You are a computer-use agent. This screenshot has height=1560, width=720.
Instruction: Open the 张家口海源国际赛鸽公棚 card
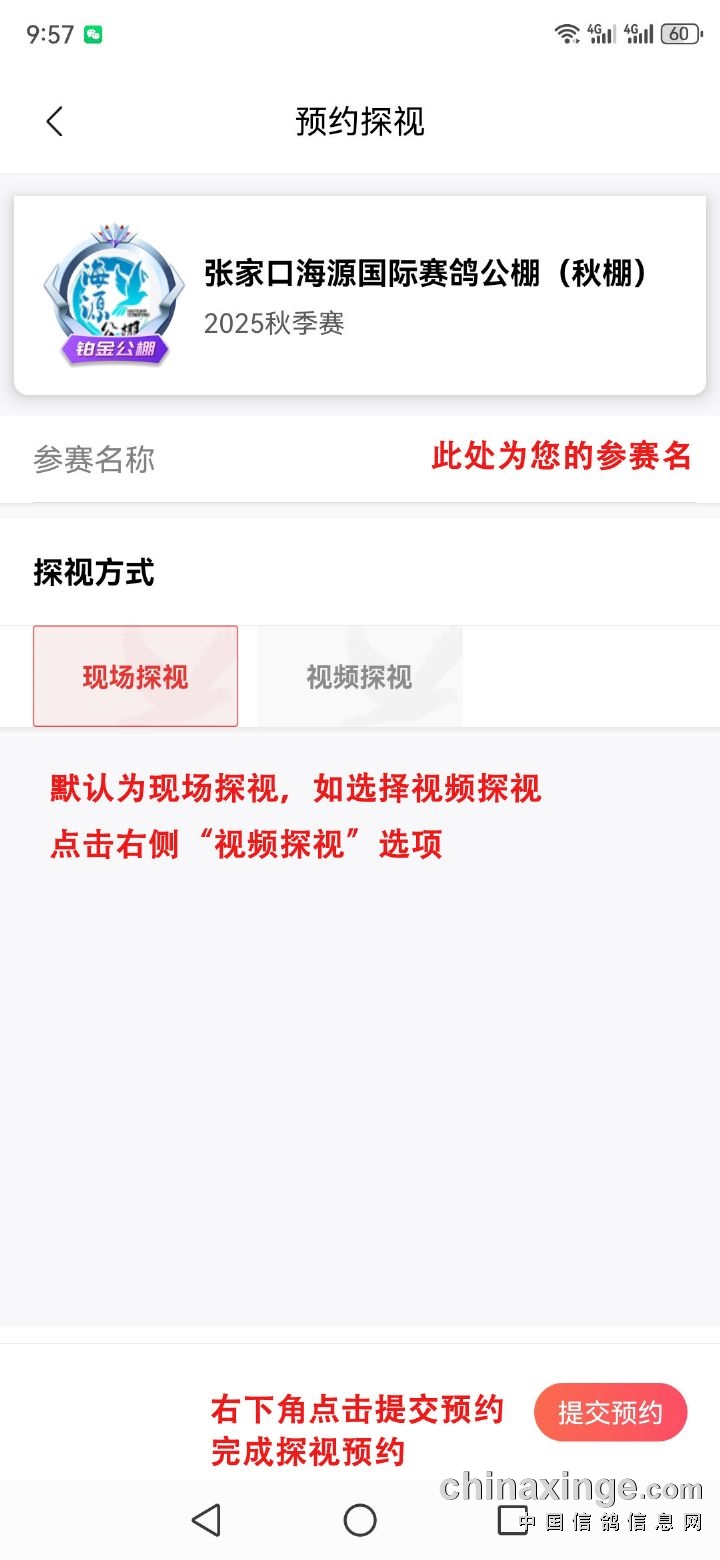pos(360,295)
